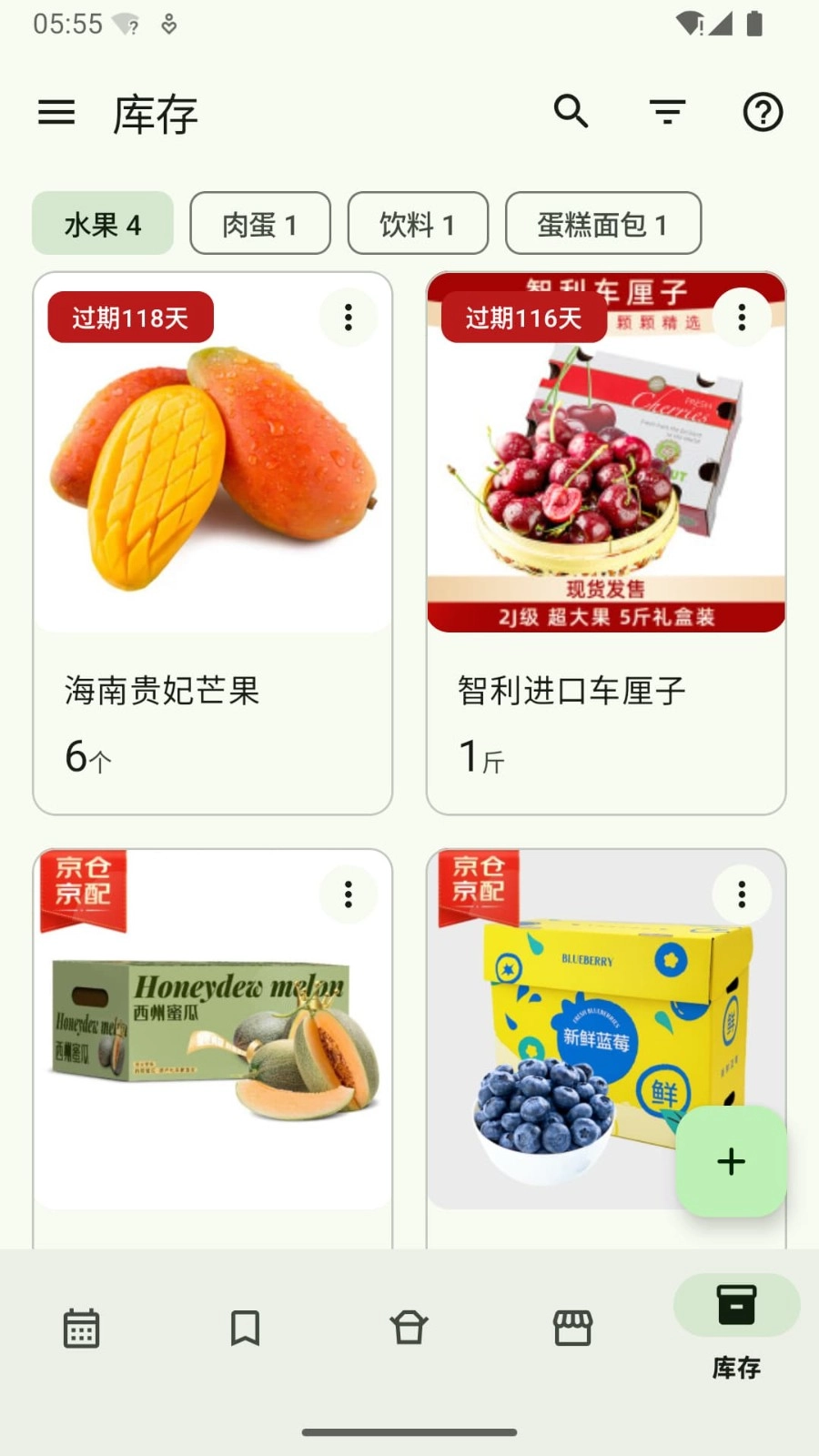Search the inventory

tap(571, 112)
